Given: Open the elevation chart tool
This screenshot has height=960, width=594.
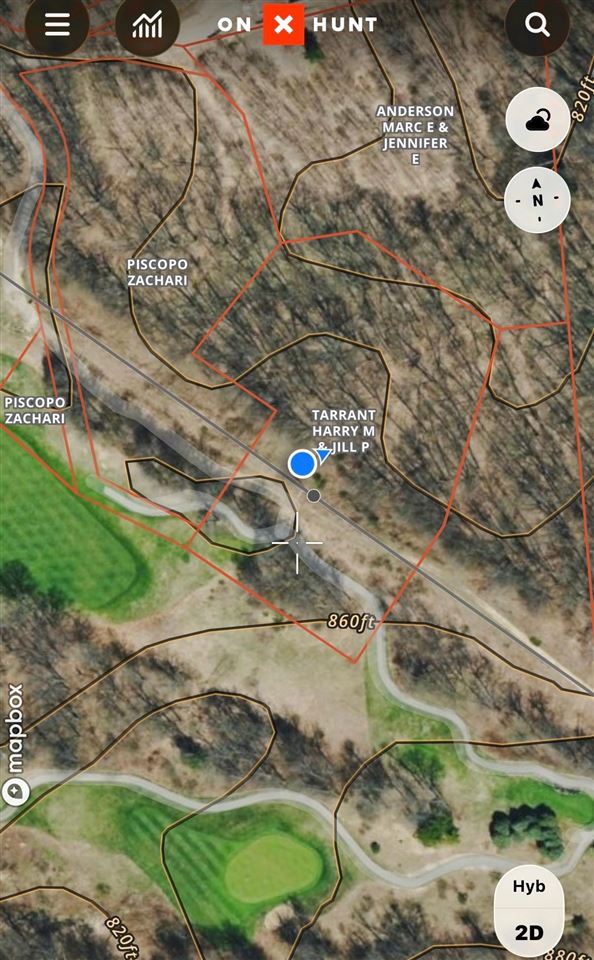Looking at the screenshot, I should coord(148,24).
